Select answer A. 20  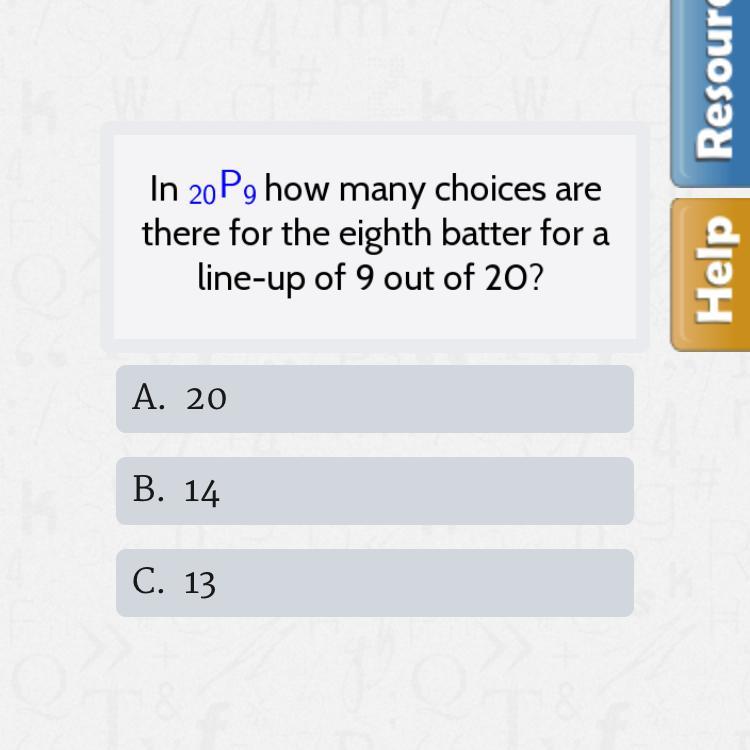click(x=374, y=399)
